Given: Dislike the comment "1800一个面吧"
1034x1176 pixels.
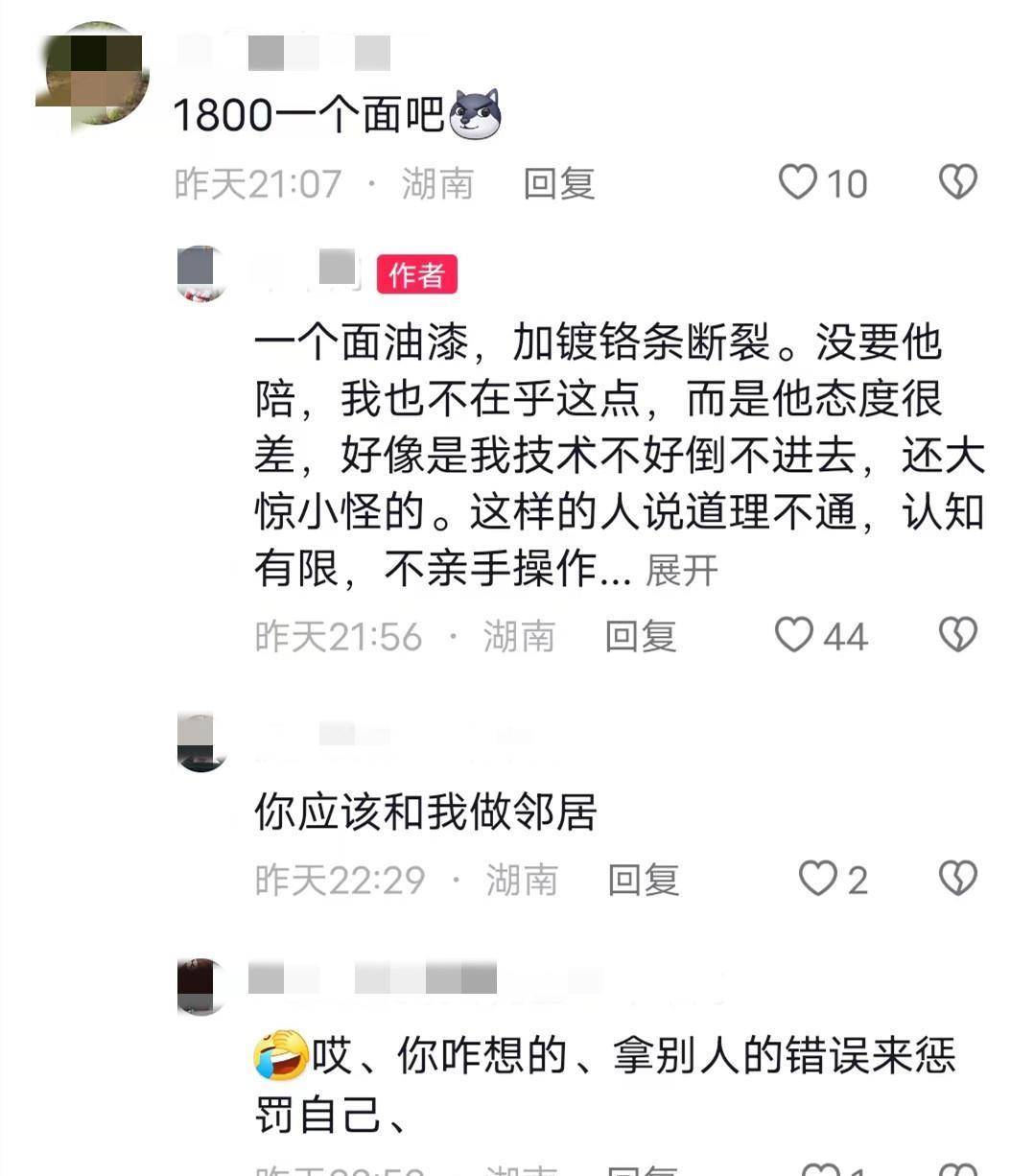Looking at the screenshot, I should click(x=956, y=182).
